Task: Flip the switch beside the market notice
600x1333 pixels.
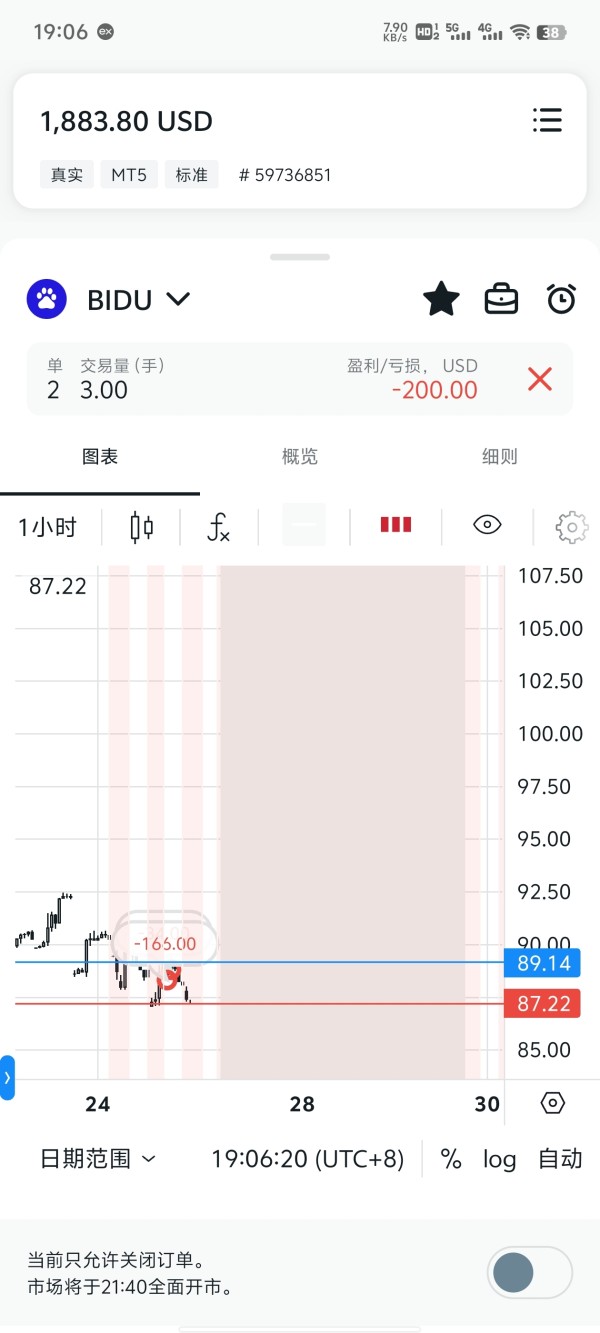Action: [x=530, y=1274]
